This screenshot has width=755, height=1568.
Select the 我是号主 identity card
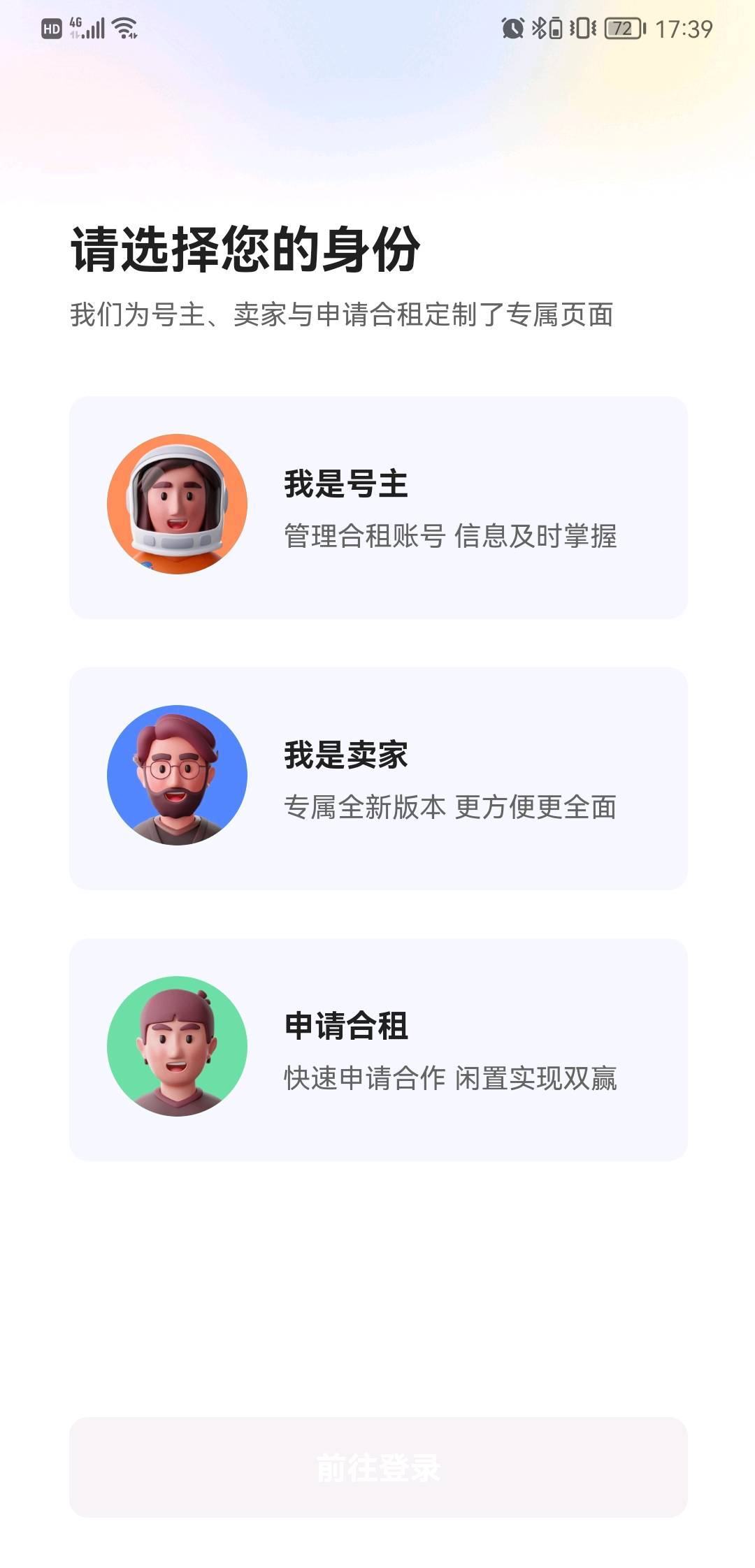point(377,507)
